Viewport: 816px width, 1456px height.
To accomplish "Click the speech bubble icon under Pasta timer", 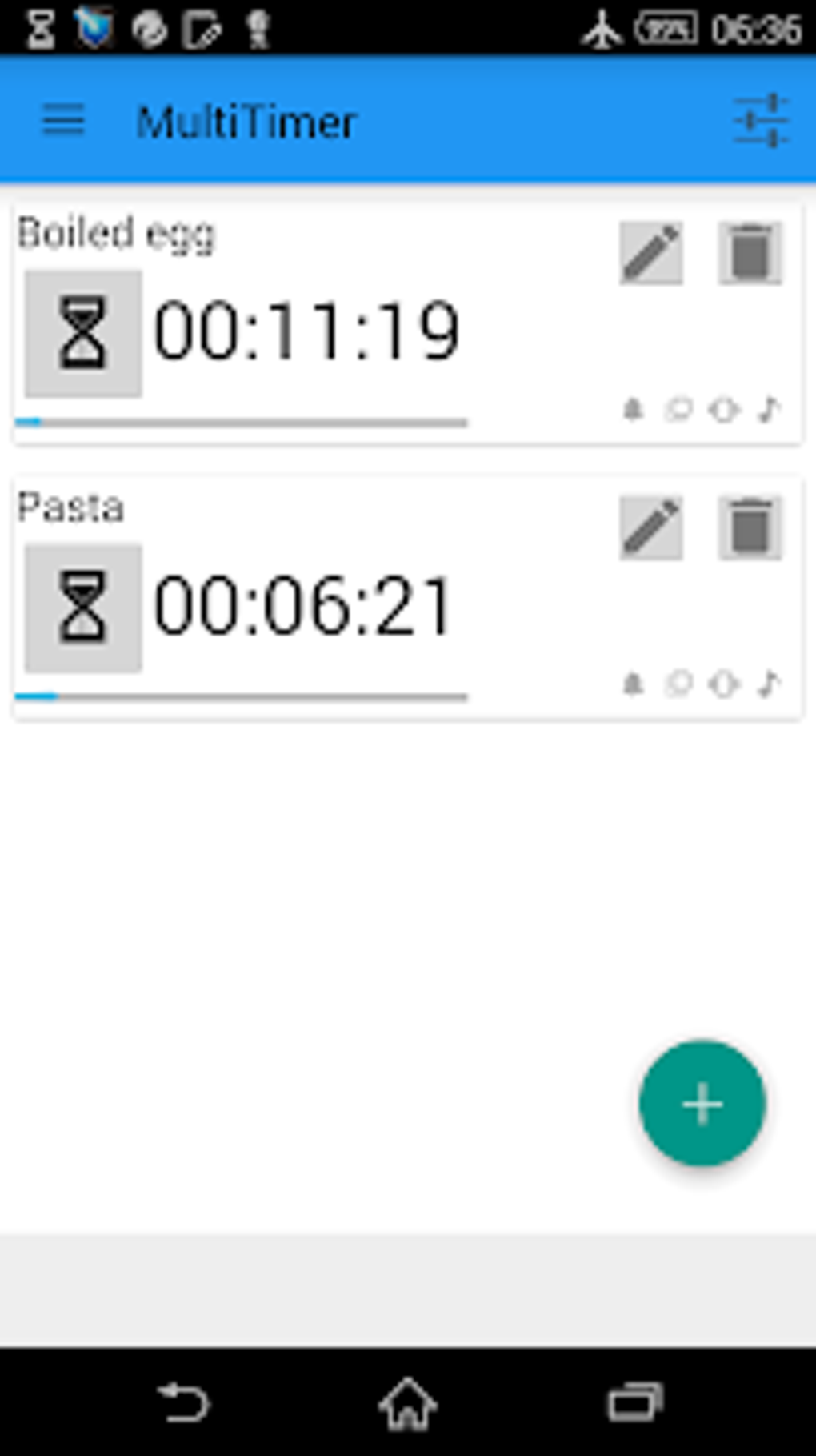I will click(x=678, y=683).
